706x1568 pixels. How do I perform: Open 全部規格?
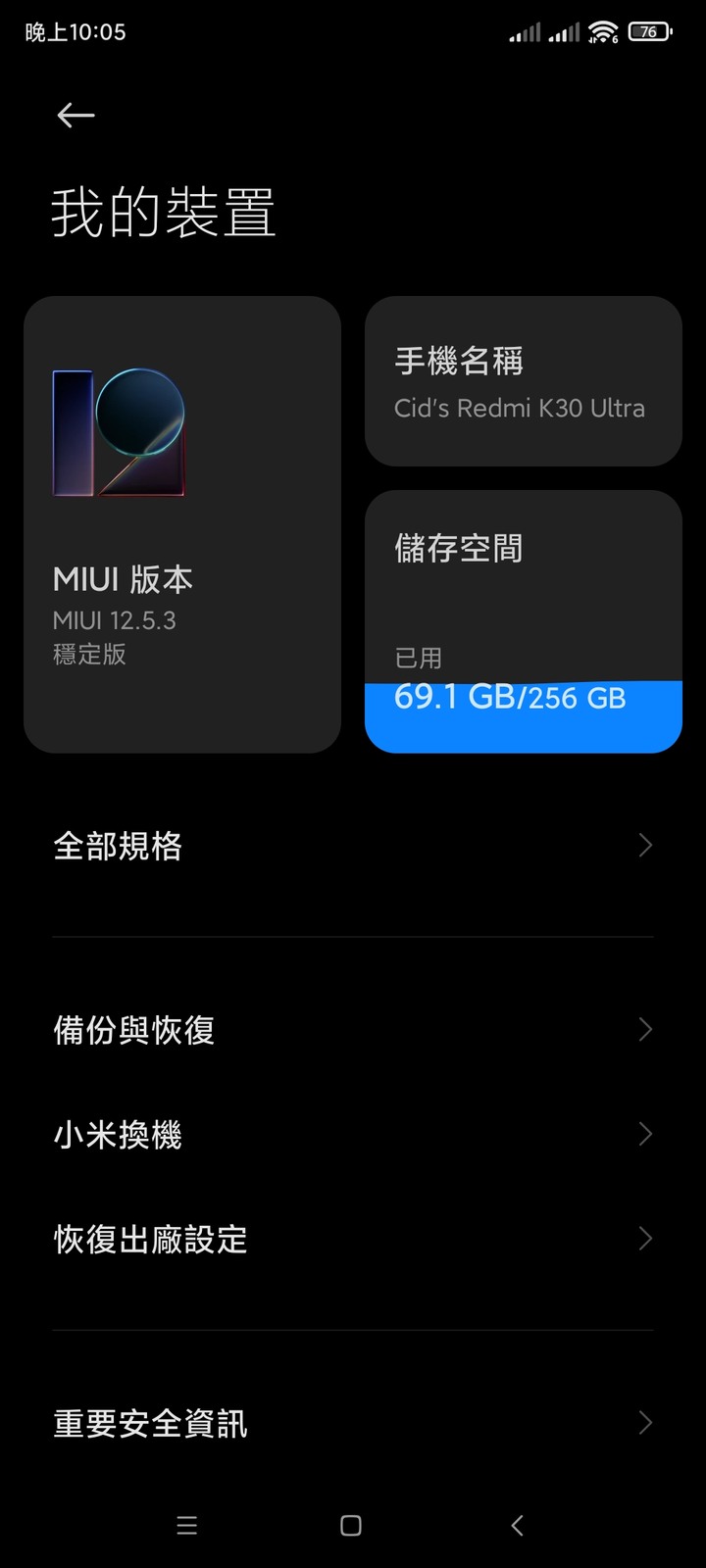coord(353,846)
